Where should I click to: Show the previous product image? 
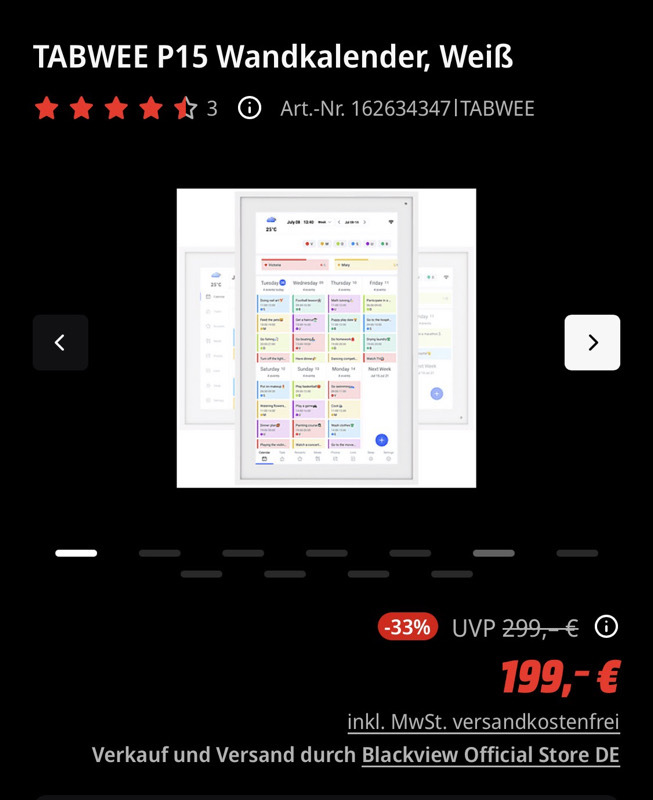60,343
